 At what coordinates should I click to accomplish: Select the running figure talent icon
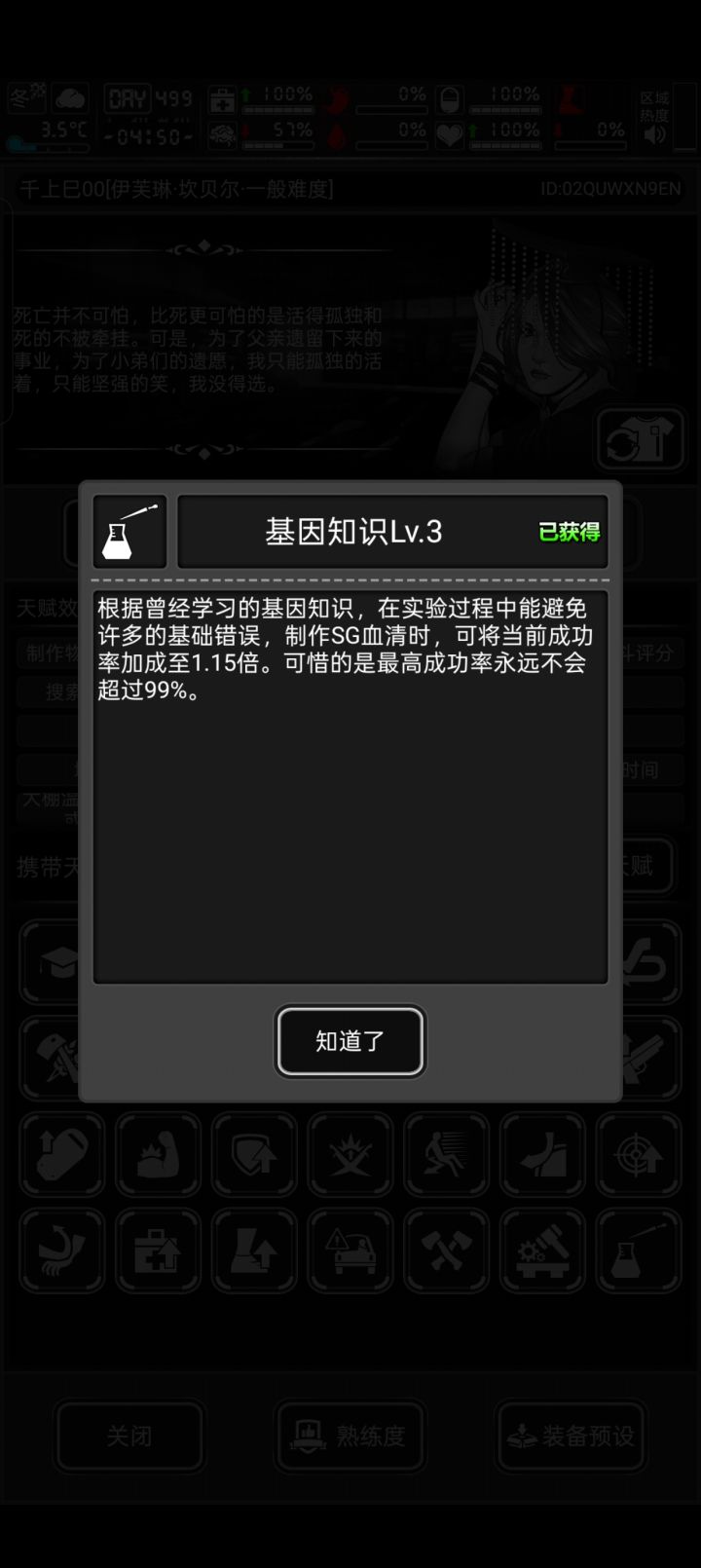[x=446, y=1155]
